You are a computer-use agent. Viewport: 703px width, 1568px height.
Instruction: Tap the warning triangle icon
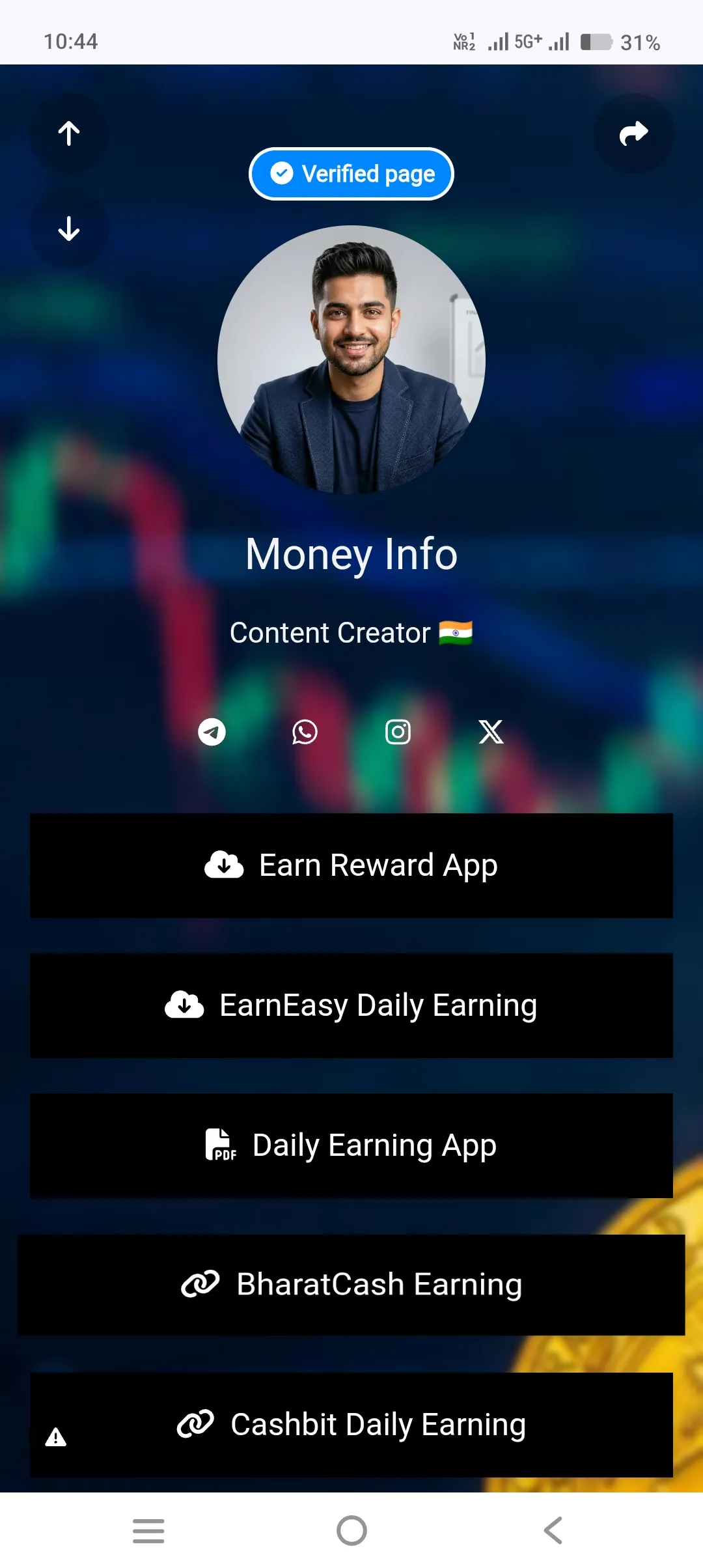pyautogui.click(x=56, y=1437)
